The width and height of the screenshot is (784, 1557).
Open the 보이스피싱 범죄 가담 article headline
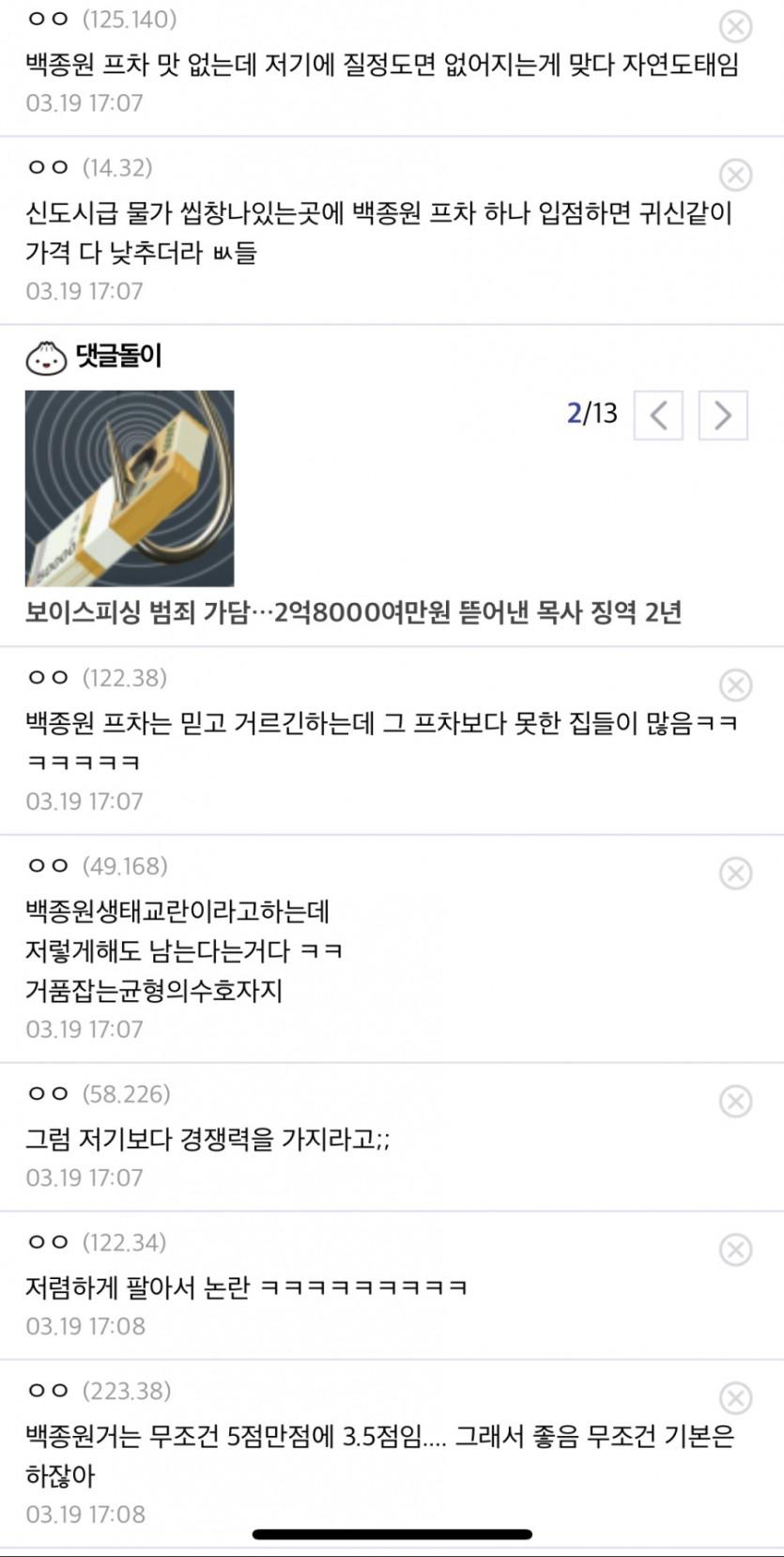(353, 613)
